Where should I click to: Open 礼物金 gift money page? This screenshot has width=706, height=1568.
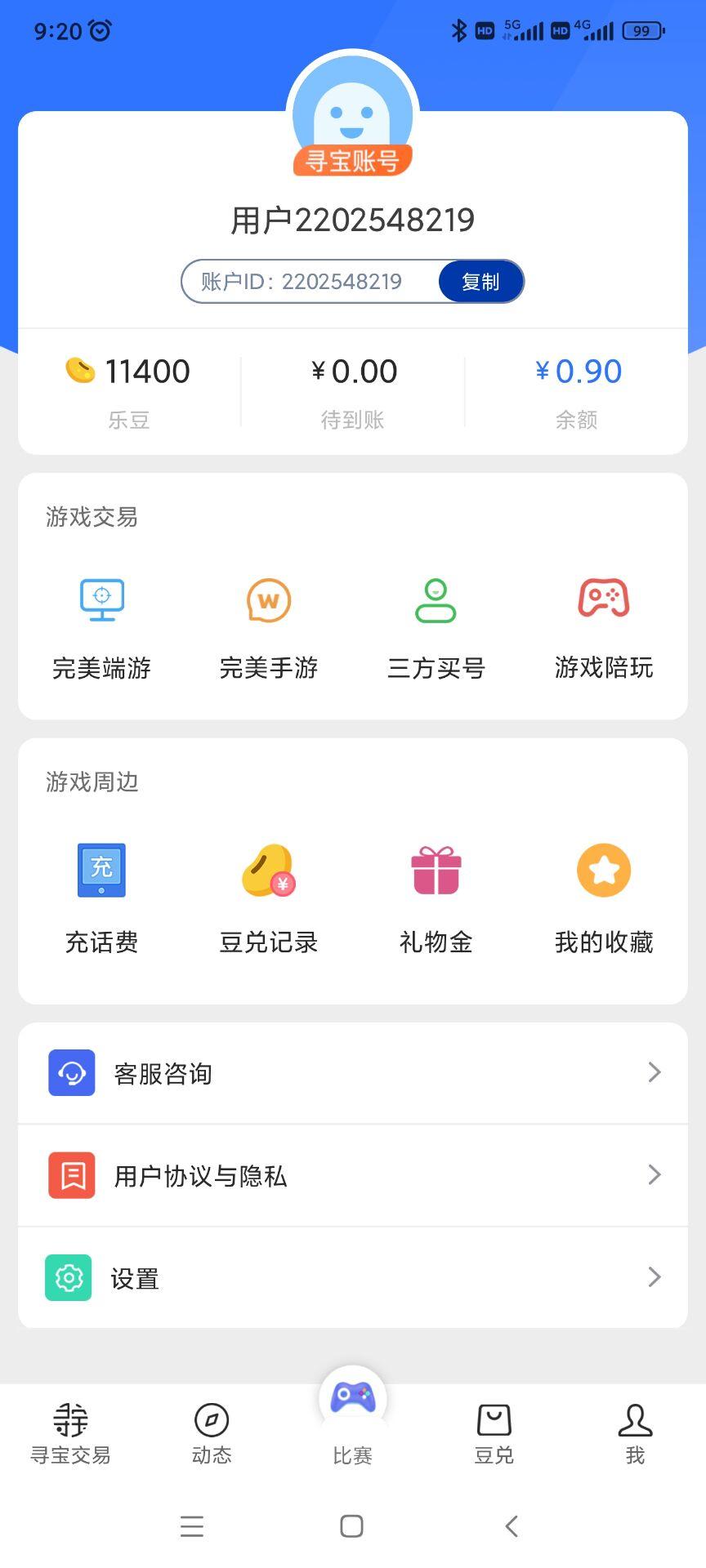coord(436,898)
